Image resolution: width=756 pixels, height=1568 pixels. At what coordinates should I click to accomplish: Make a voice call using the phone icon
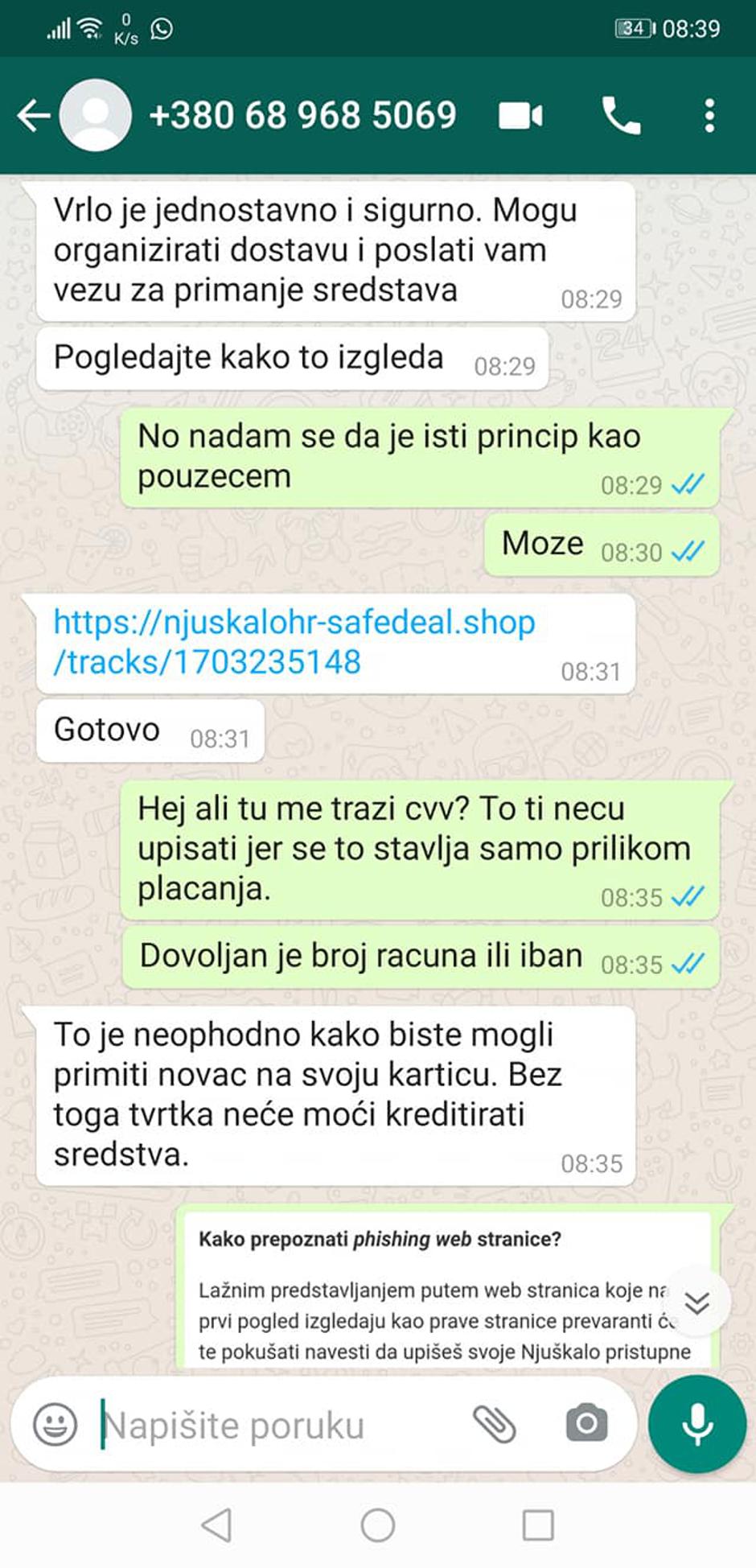coord(622,115)
